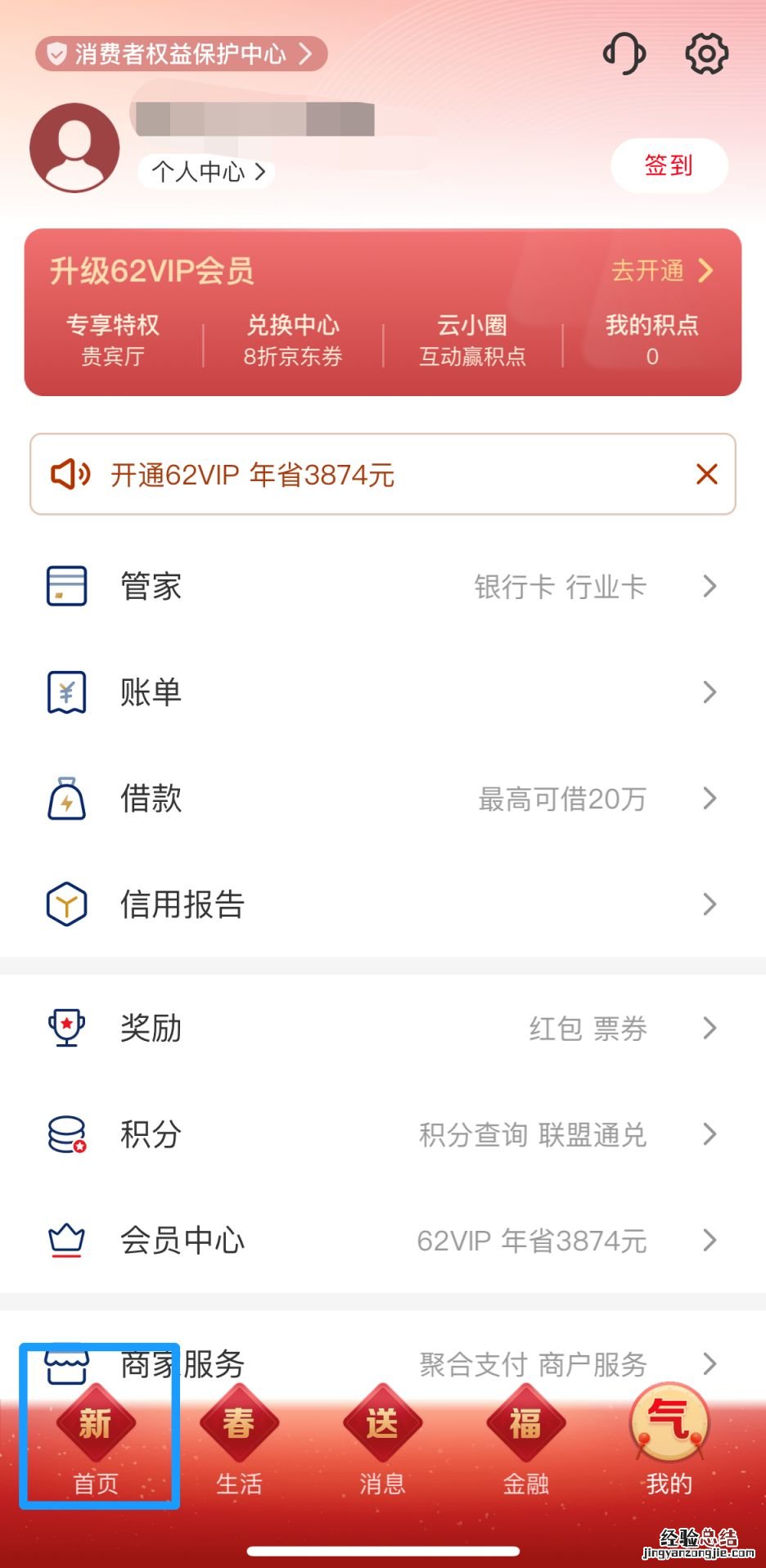This screenshot has height=1568, width=766.
Task: Click the 签到 check-in button
Action: tap(668, 165)
